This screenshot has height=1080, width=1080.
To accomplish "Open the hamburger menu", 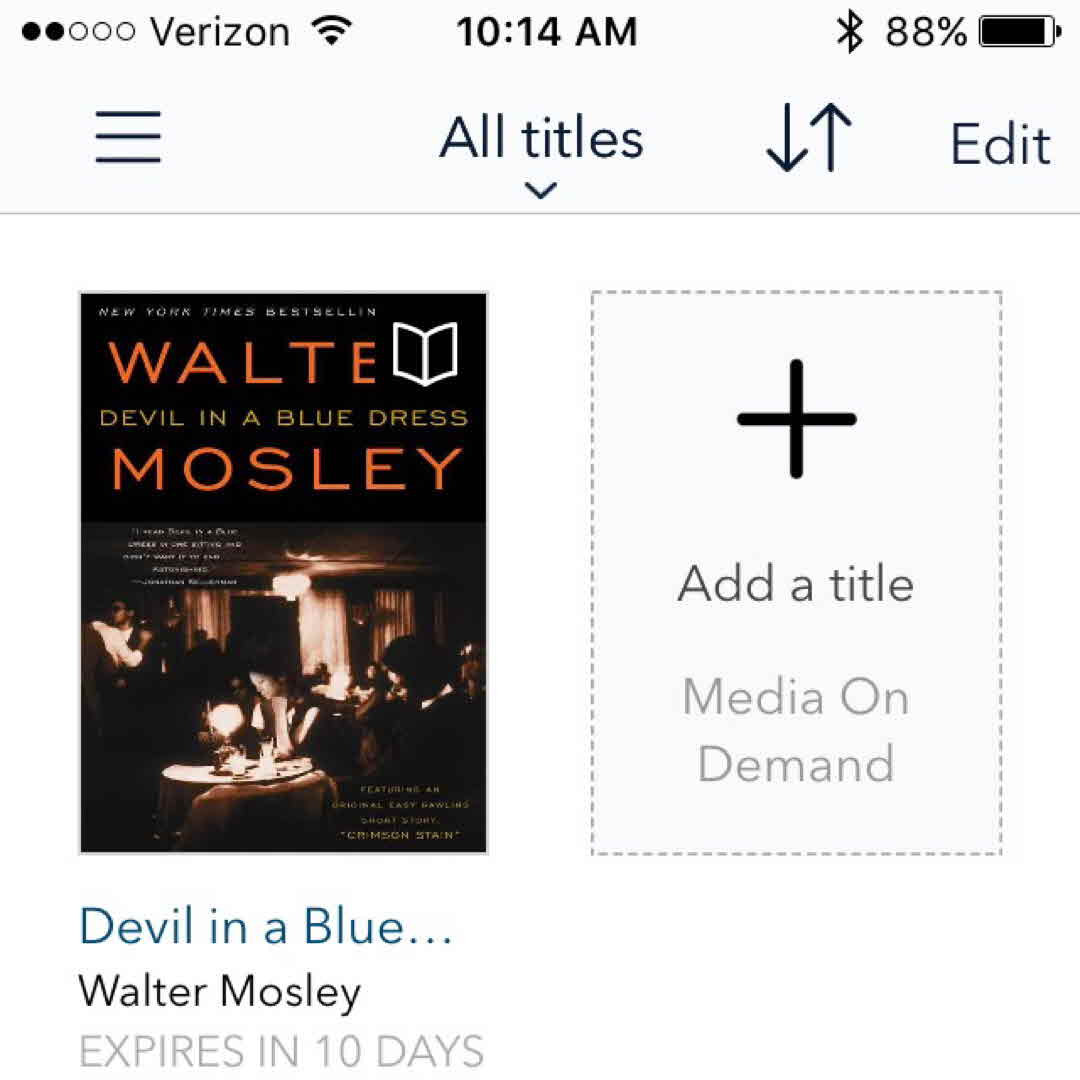I will pos(128,138).
